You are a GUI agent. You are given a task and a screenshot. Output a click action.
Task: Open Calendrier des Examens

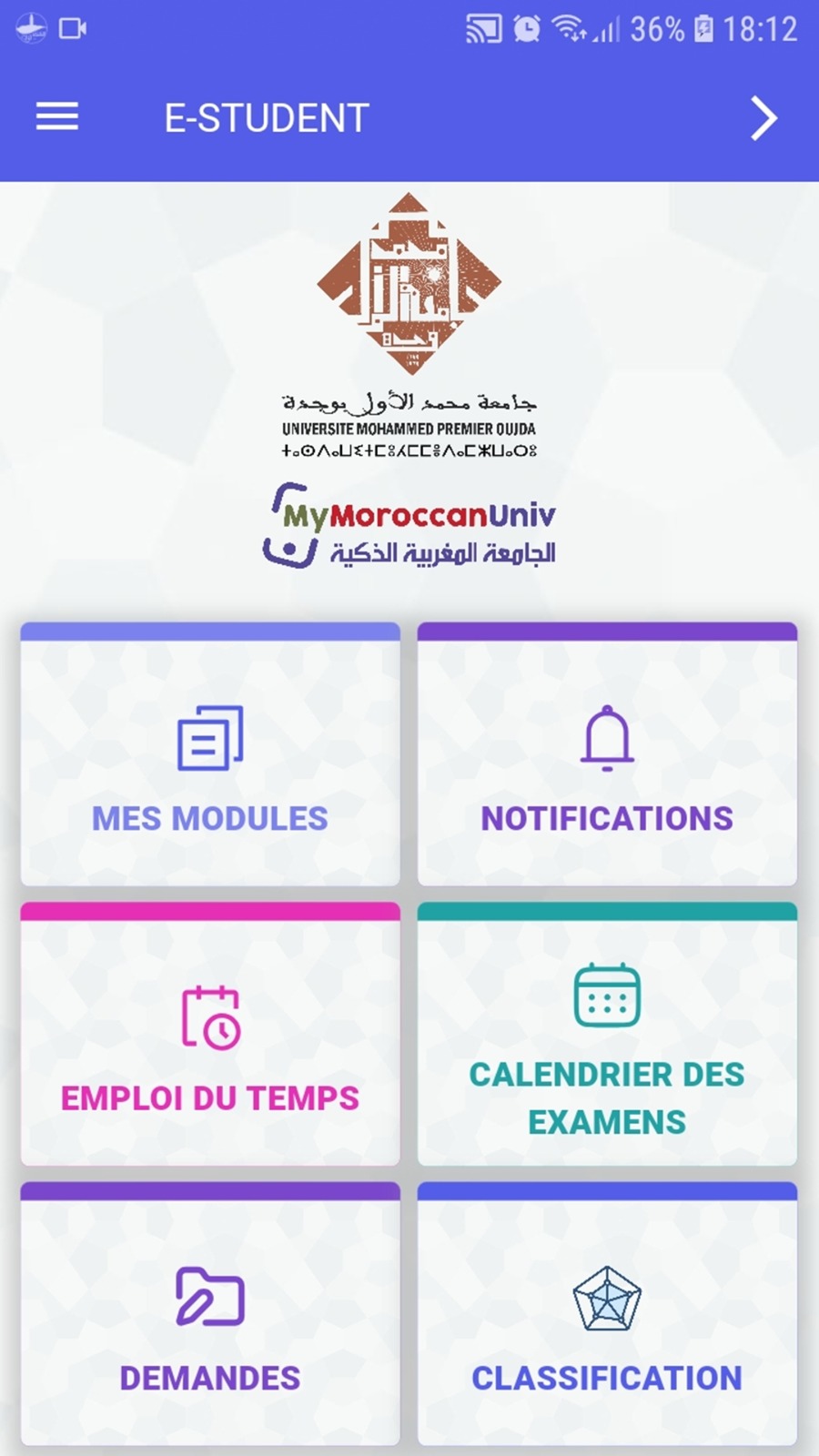tap(607, 1042)
